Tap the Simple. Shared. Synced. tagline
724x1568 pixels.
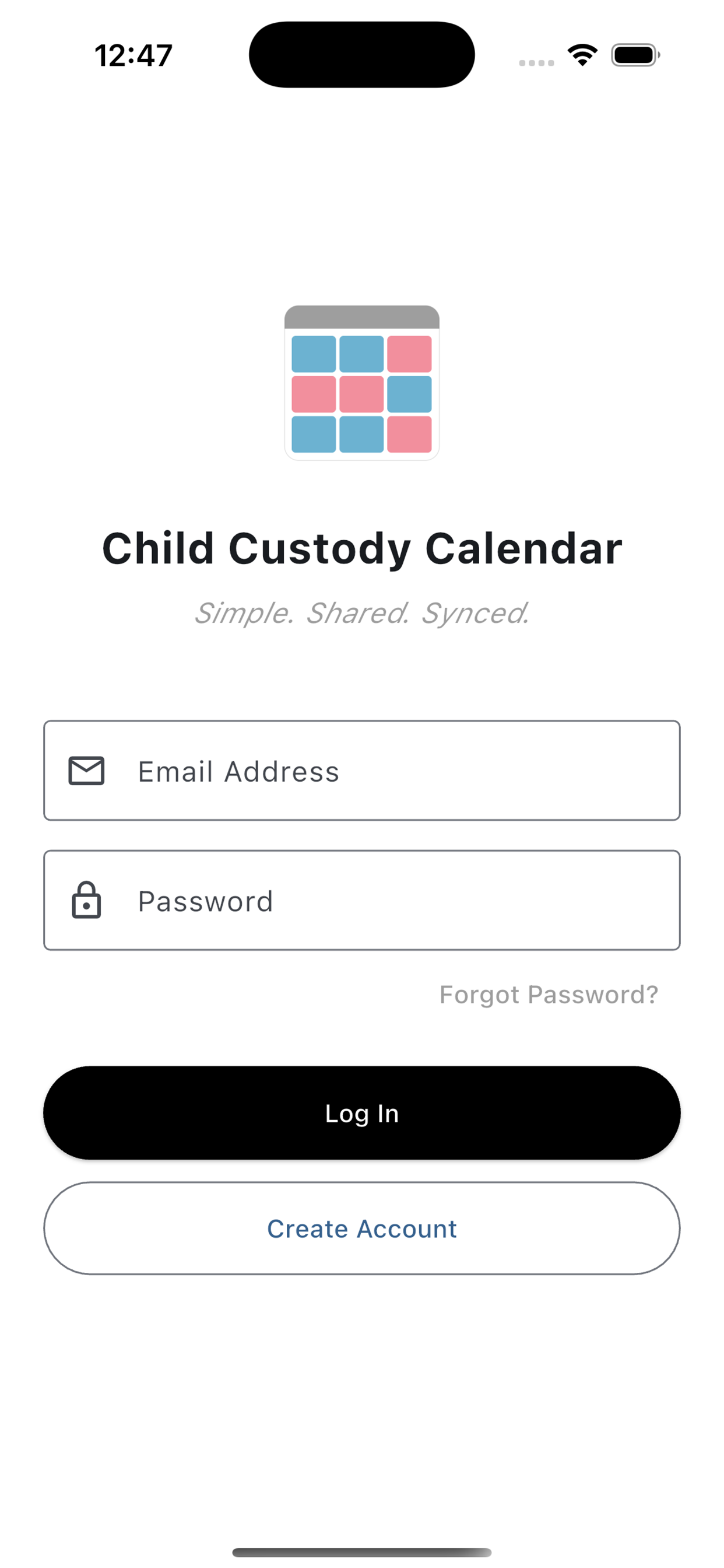(x=361, y=614)
